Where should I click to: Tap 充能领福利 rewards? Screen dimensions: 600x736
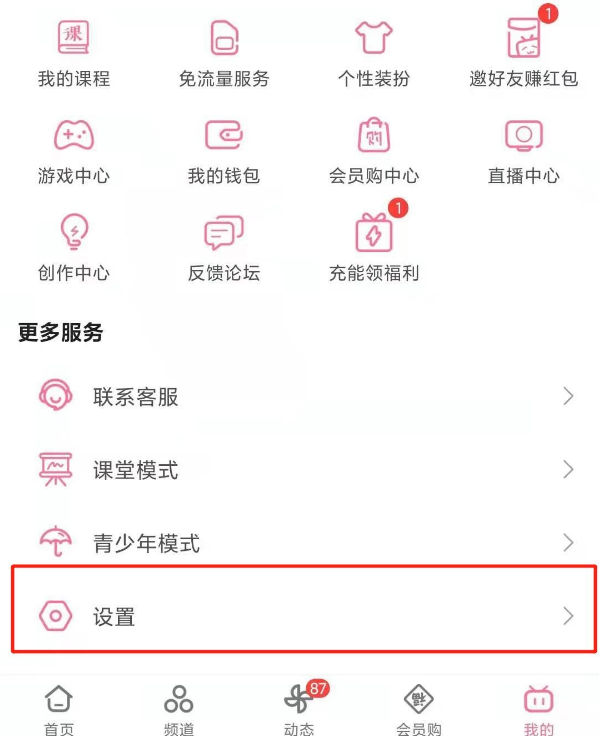click(374, 248)
